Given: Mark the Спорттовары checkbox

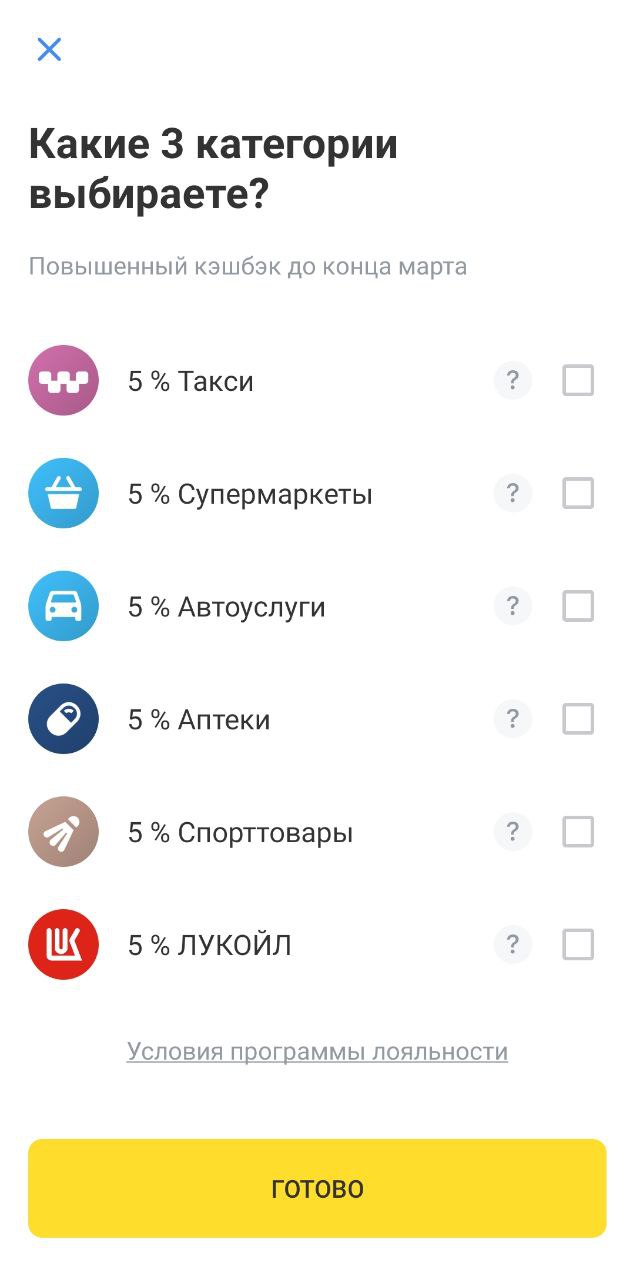Looking at the screenshot, I should 578,832.
